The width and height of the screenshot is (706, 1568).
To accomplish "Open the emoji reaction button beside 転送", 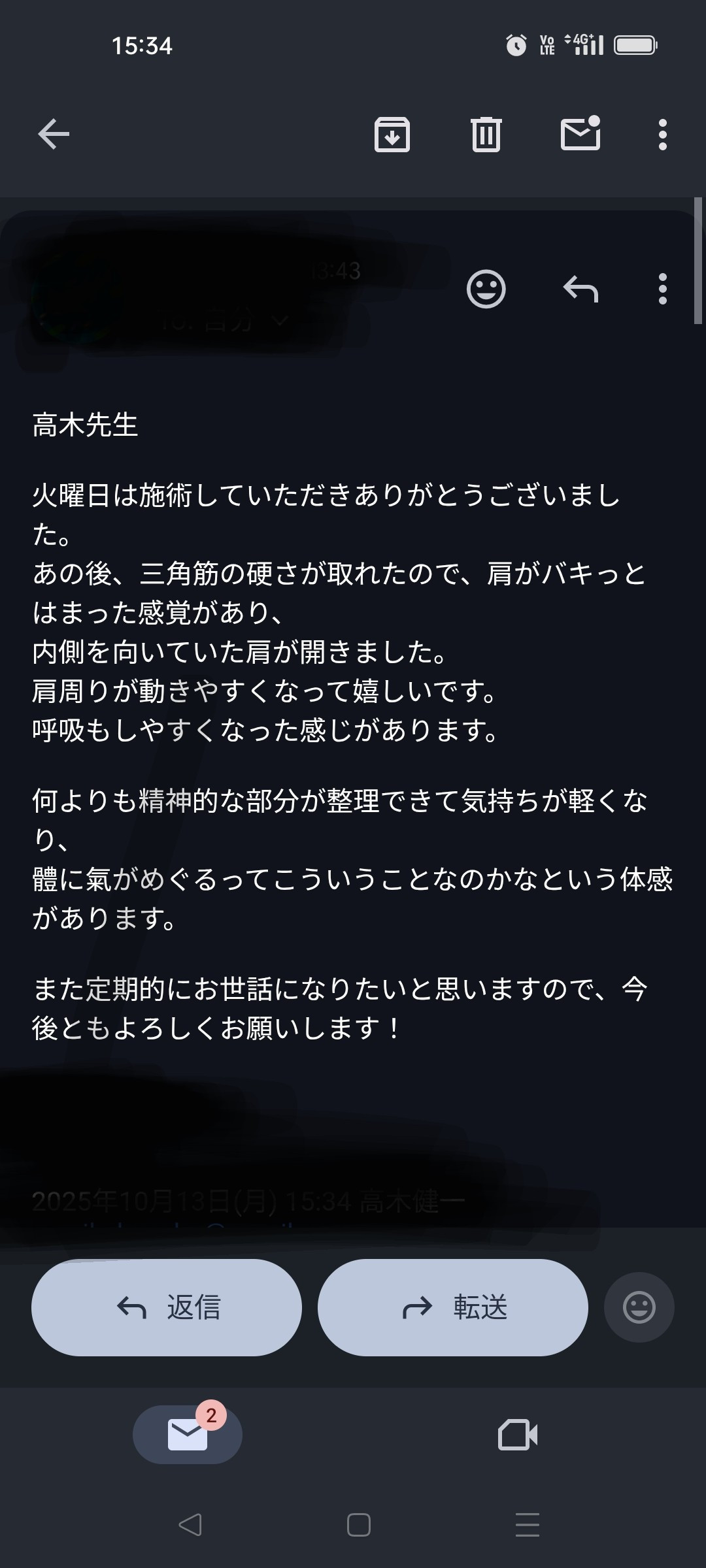I will [x=639, y=1307].
